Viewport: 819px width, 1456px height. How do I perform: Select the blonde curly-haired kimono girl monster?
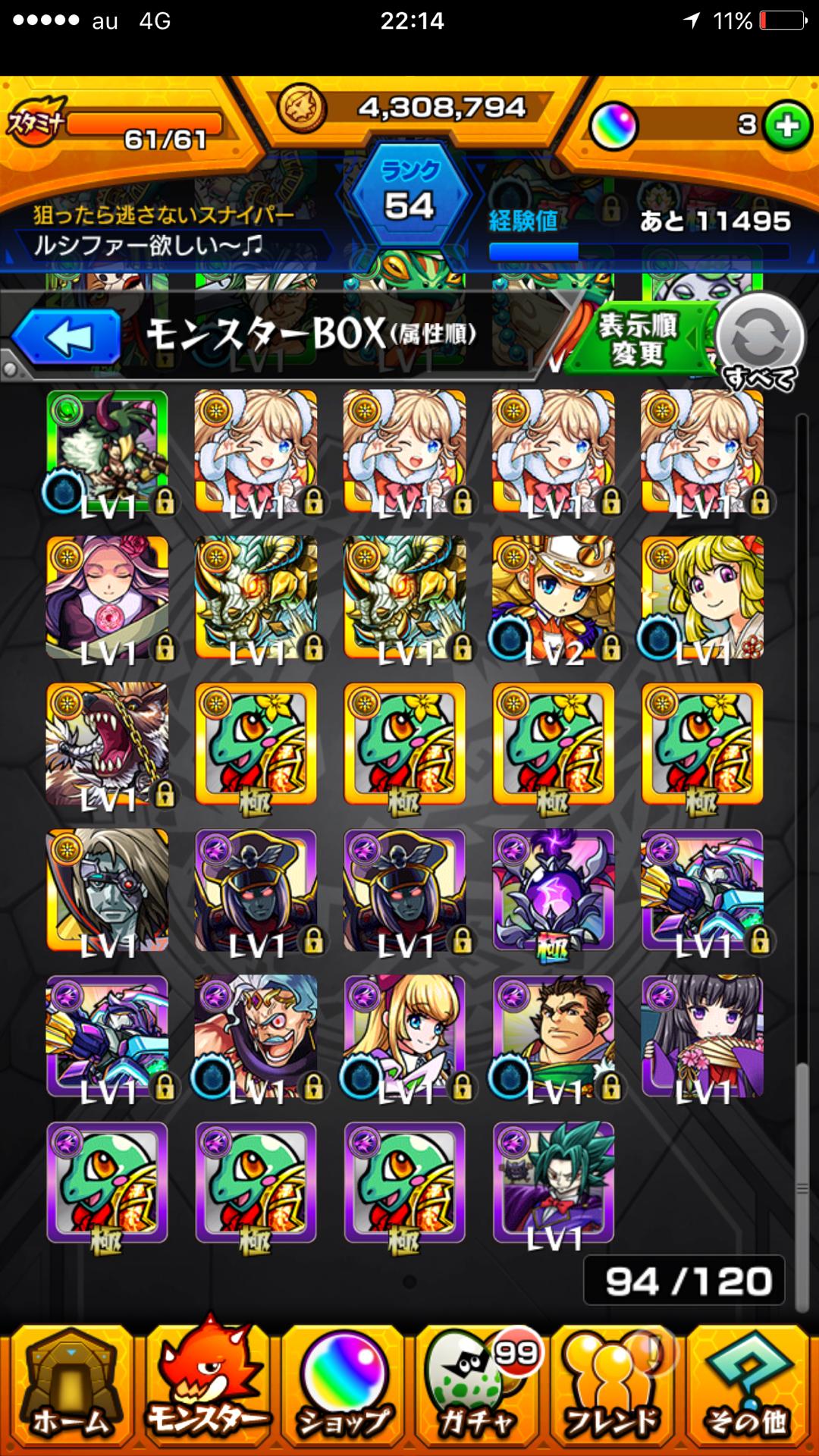tap(702, 598)
